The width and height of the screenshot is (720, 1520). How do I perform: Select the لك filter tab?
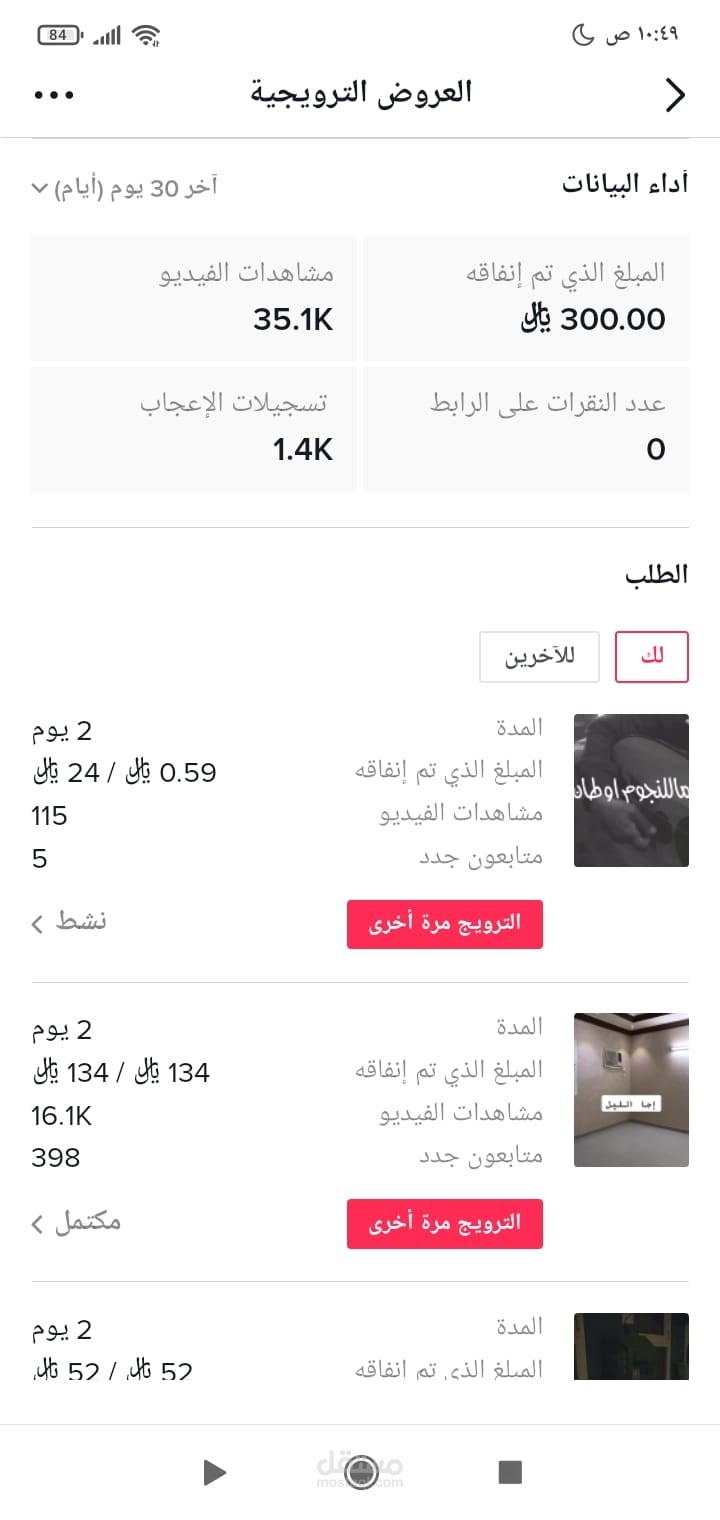tap(651, 657)
